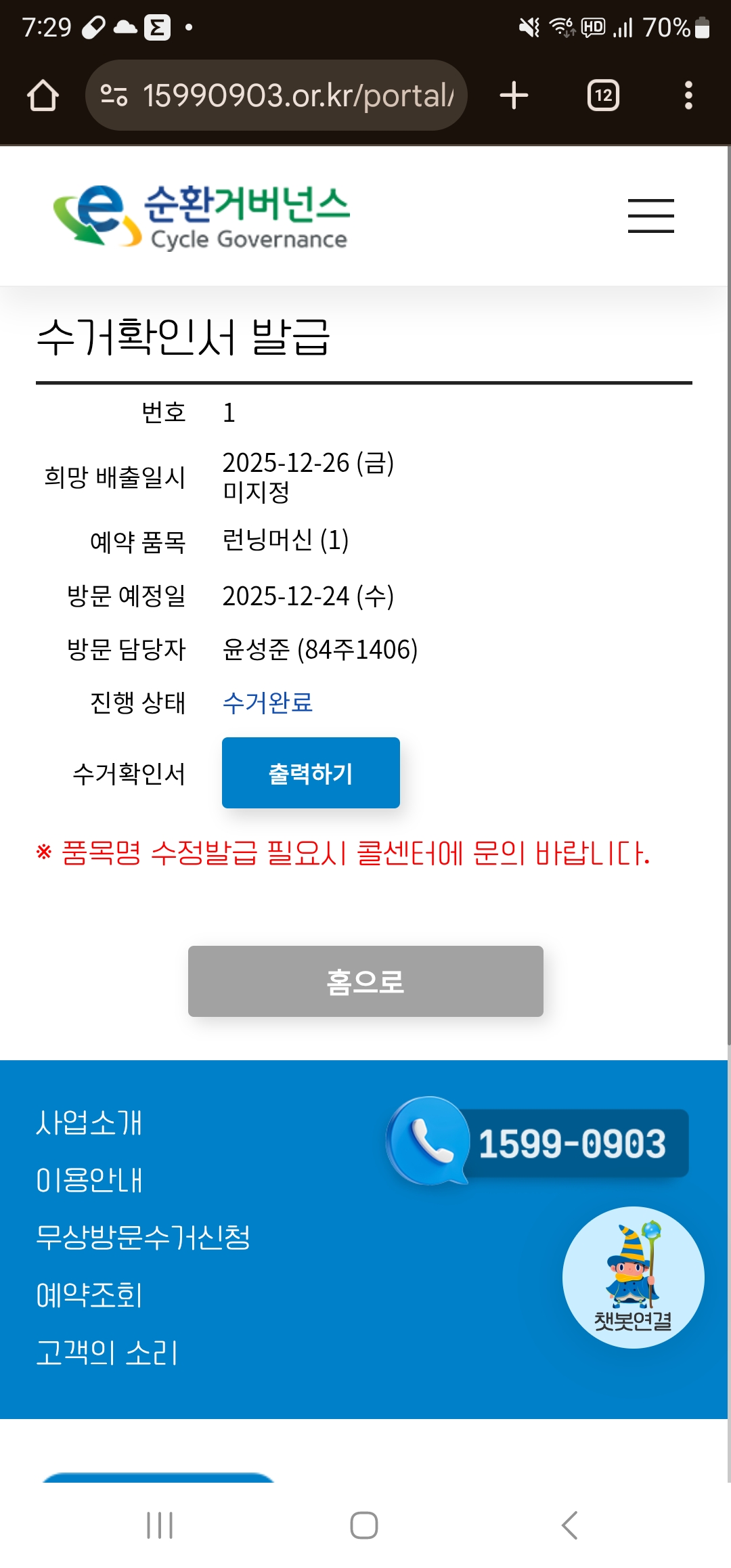The width and height of the screenshot is (731, 1568).
Task: Open the hamburger menu
Action: coord(650,216)
